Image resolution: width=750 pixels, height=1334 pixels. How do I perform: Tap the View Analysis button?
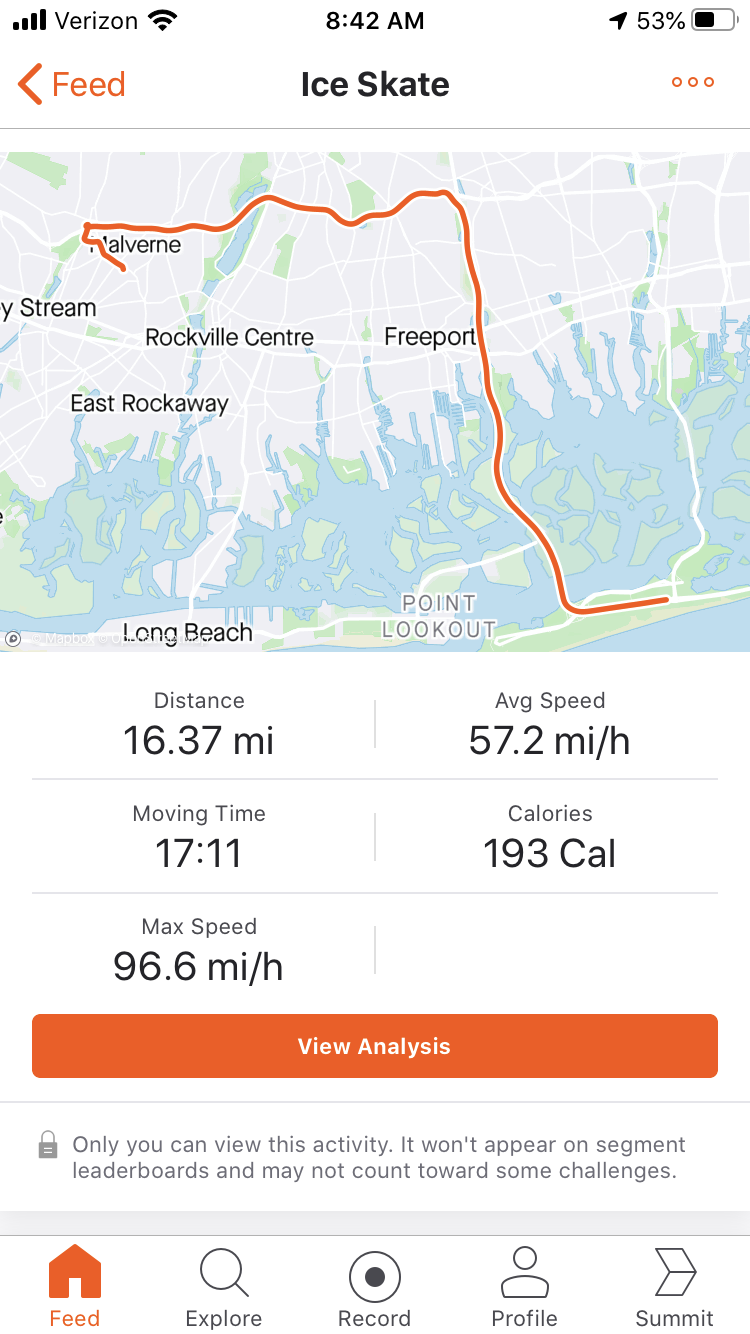click(375, 1046)
